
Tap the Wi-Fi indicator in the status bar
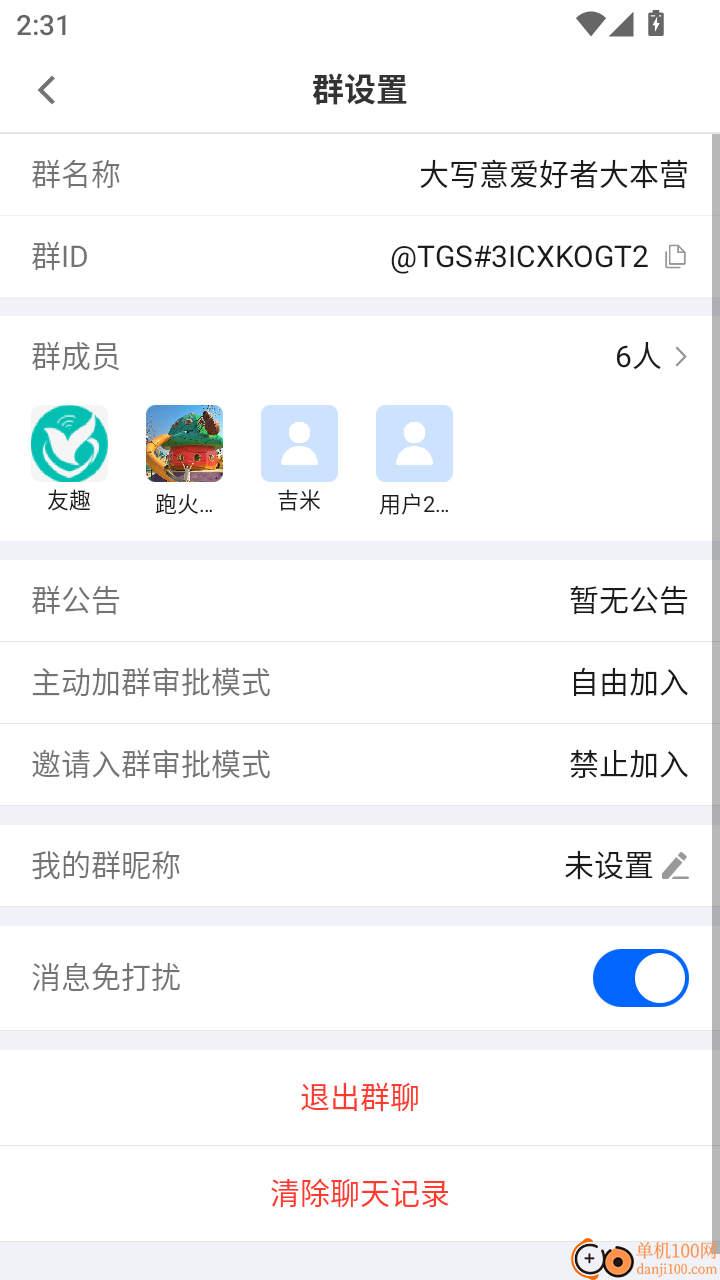coord(590,24)
